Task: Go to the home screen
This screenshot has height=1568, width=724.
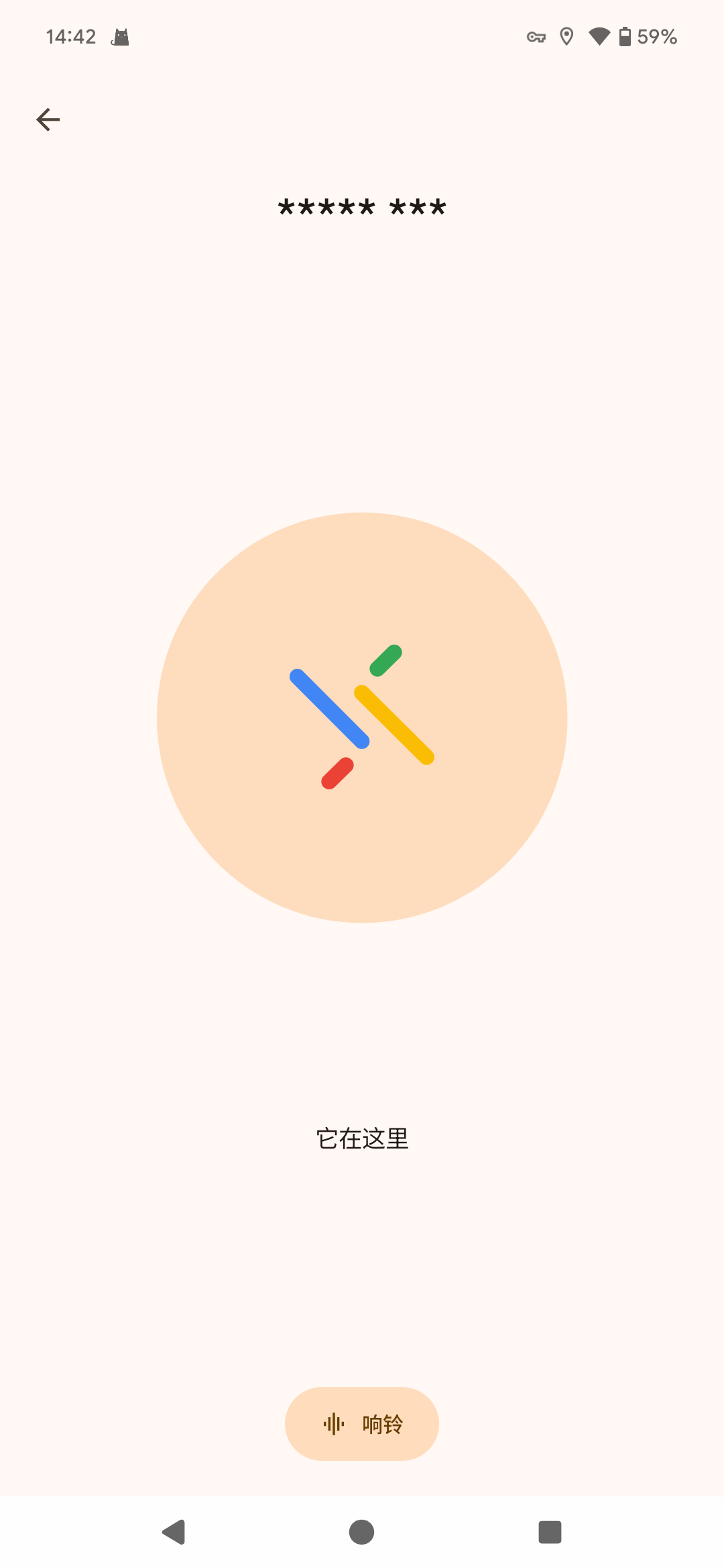Action: tap(362, 1532)
